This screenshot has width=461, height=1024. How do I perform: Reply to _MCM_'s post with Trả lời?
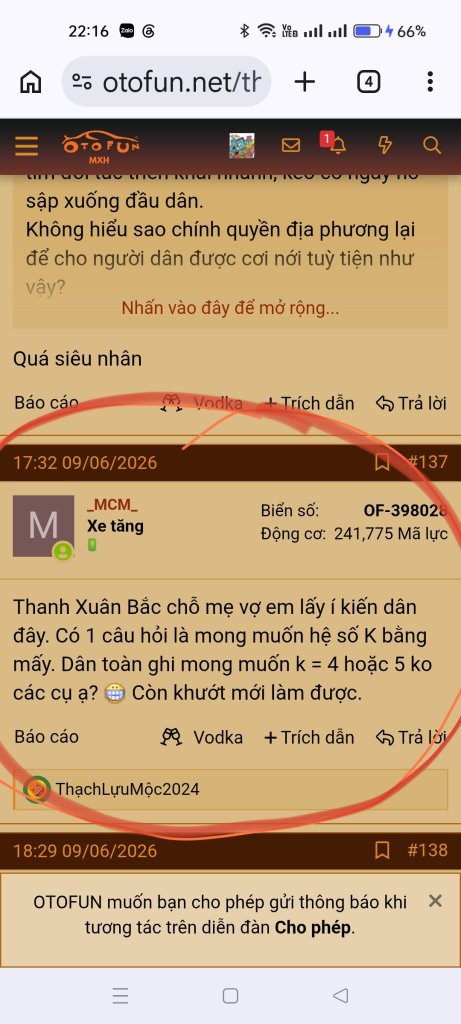[x=411, y=737]
